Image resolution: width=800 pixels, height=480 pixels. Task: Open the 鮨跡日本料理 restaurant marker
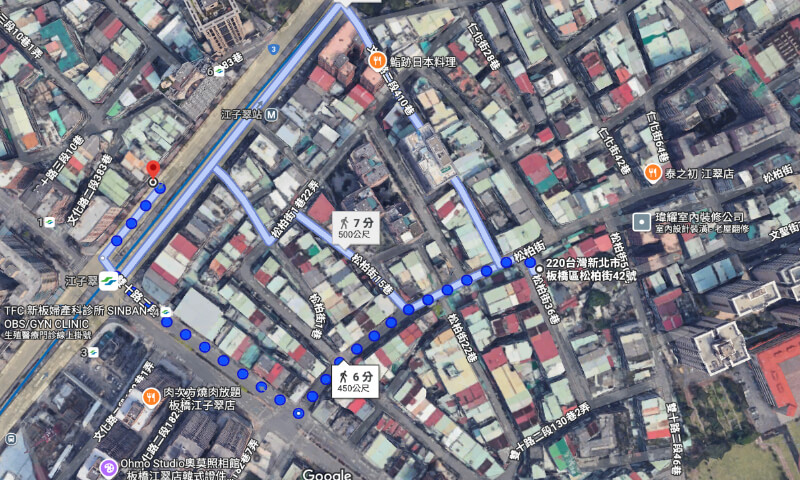pos(378,61)
